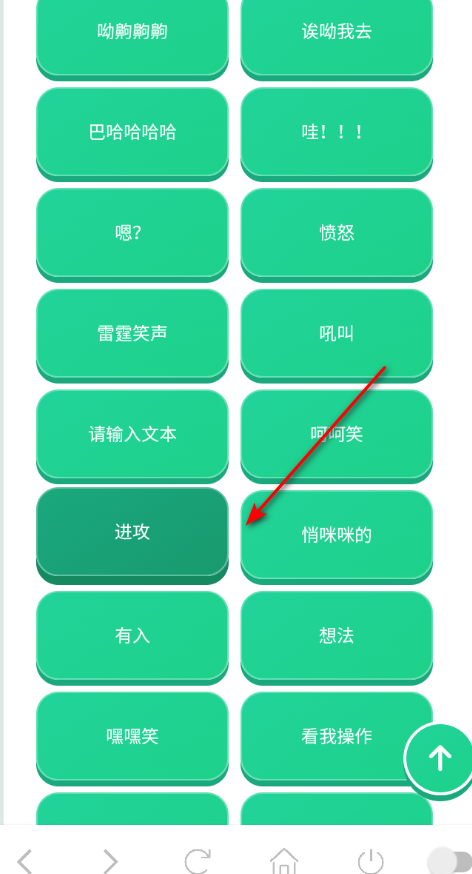This screenshot has width=472, height=874.
Task: Play the 悄咪咪的 sound
Action: (337, 536)
